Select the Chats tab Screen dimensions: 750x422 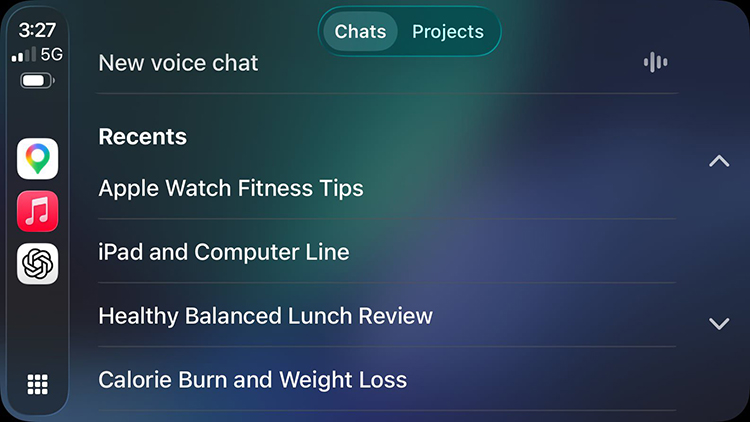360,32
